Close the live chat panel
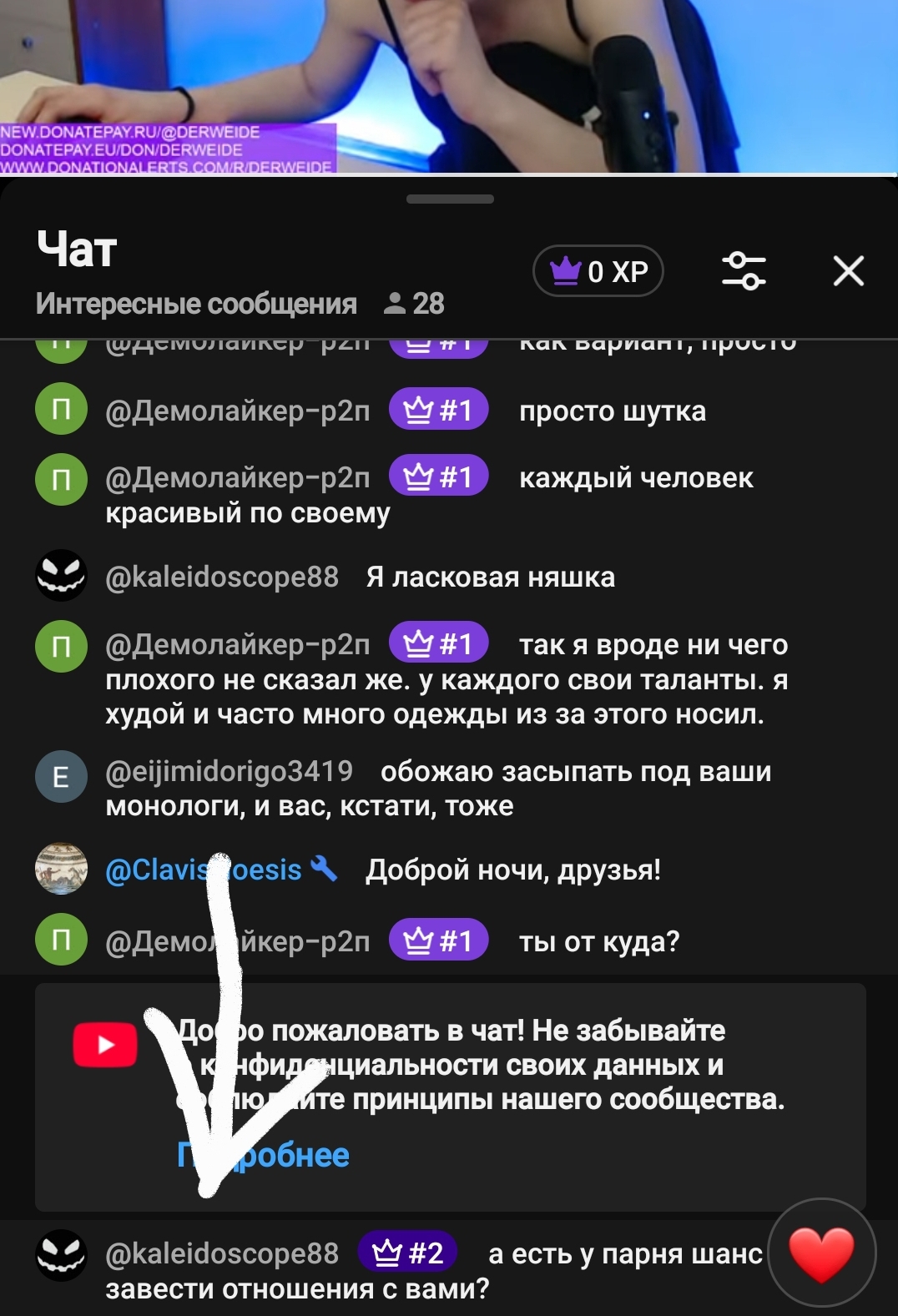Image resolution: width=898 pixels, height=1316 pixels. pyautogui.click(x=848, y=271)
